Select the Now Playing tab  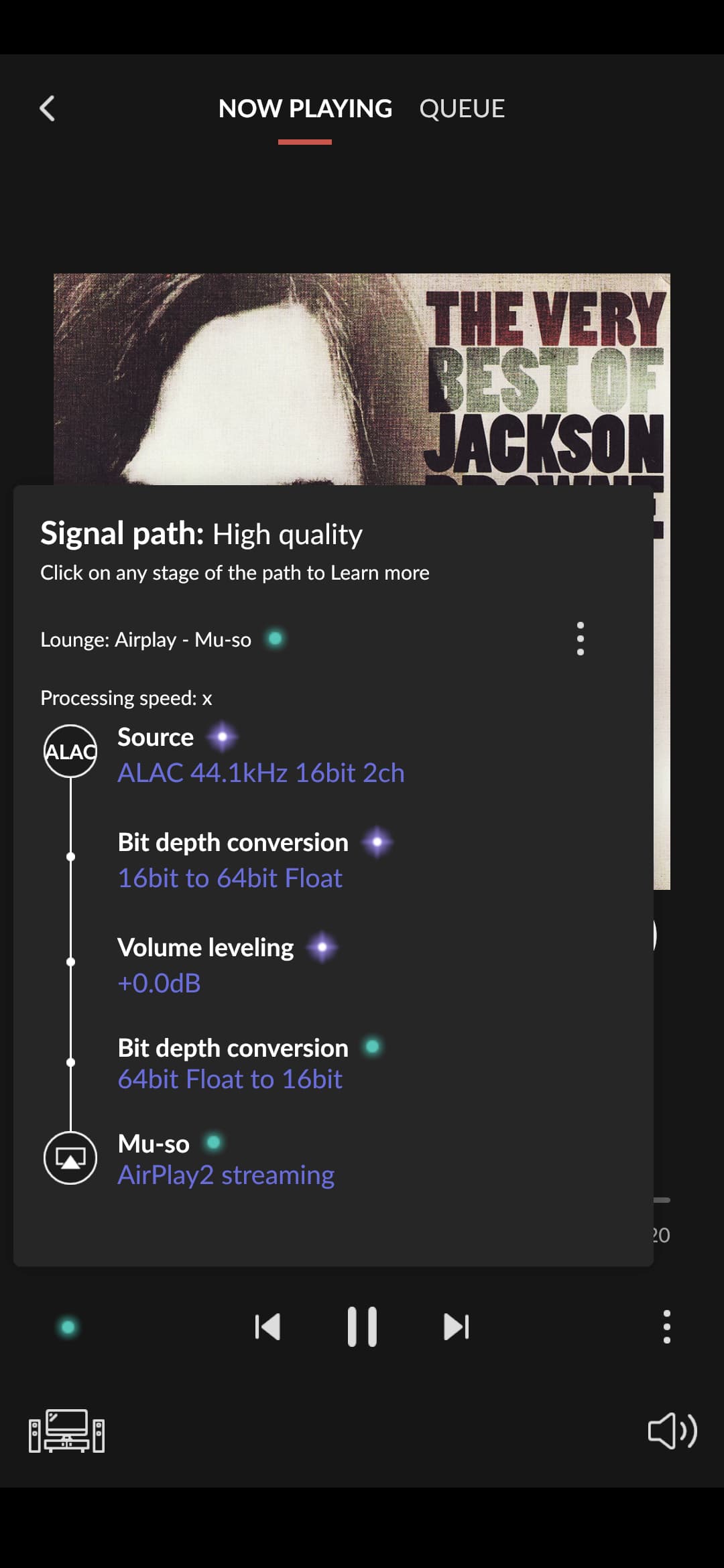tap(305, 109)
